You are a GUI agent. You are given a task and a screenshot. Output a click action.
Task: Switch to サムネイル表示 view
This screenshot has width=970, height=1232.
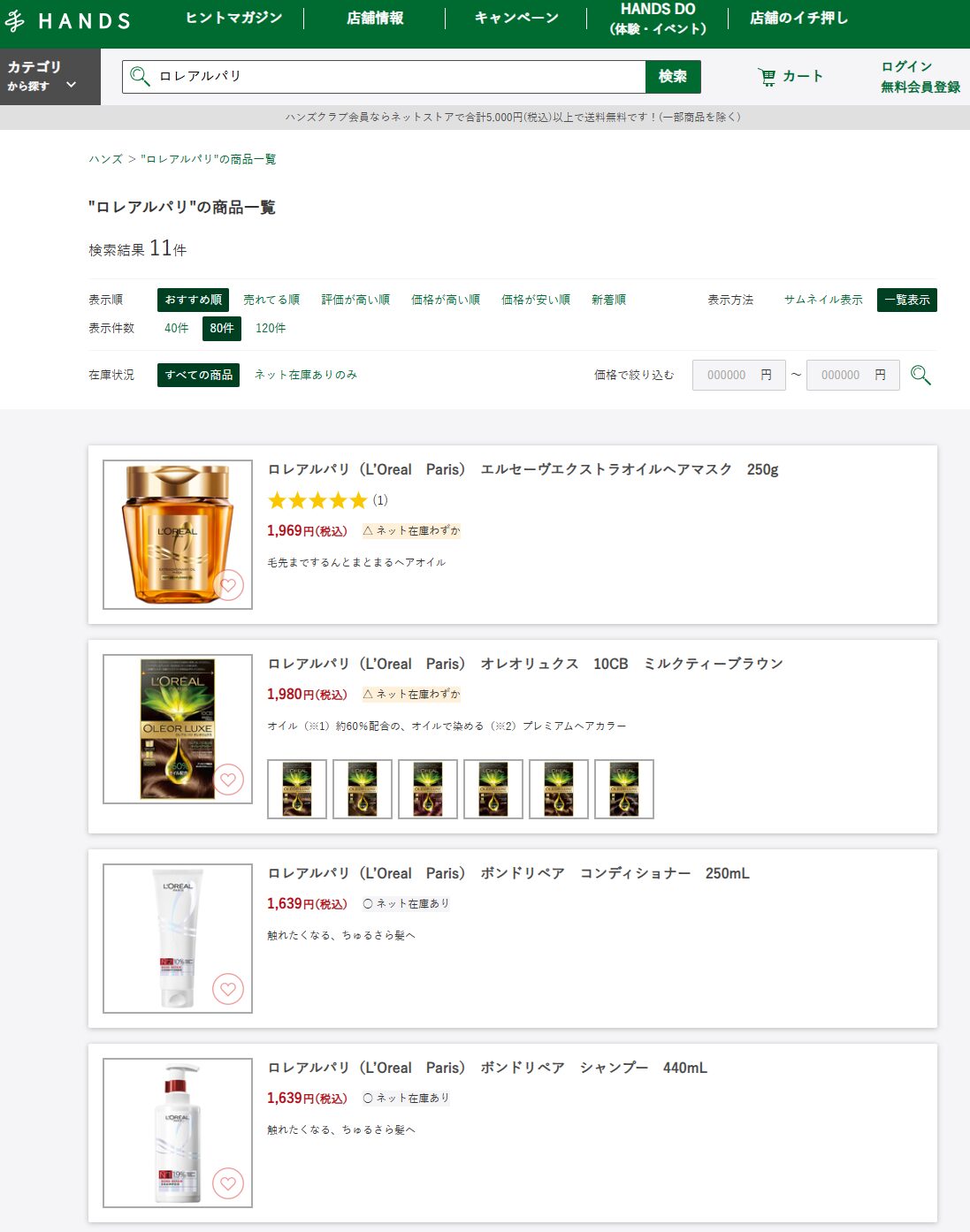[822, 300]
